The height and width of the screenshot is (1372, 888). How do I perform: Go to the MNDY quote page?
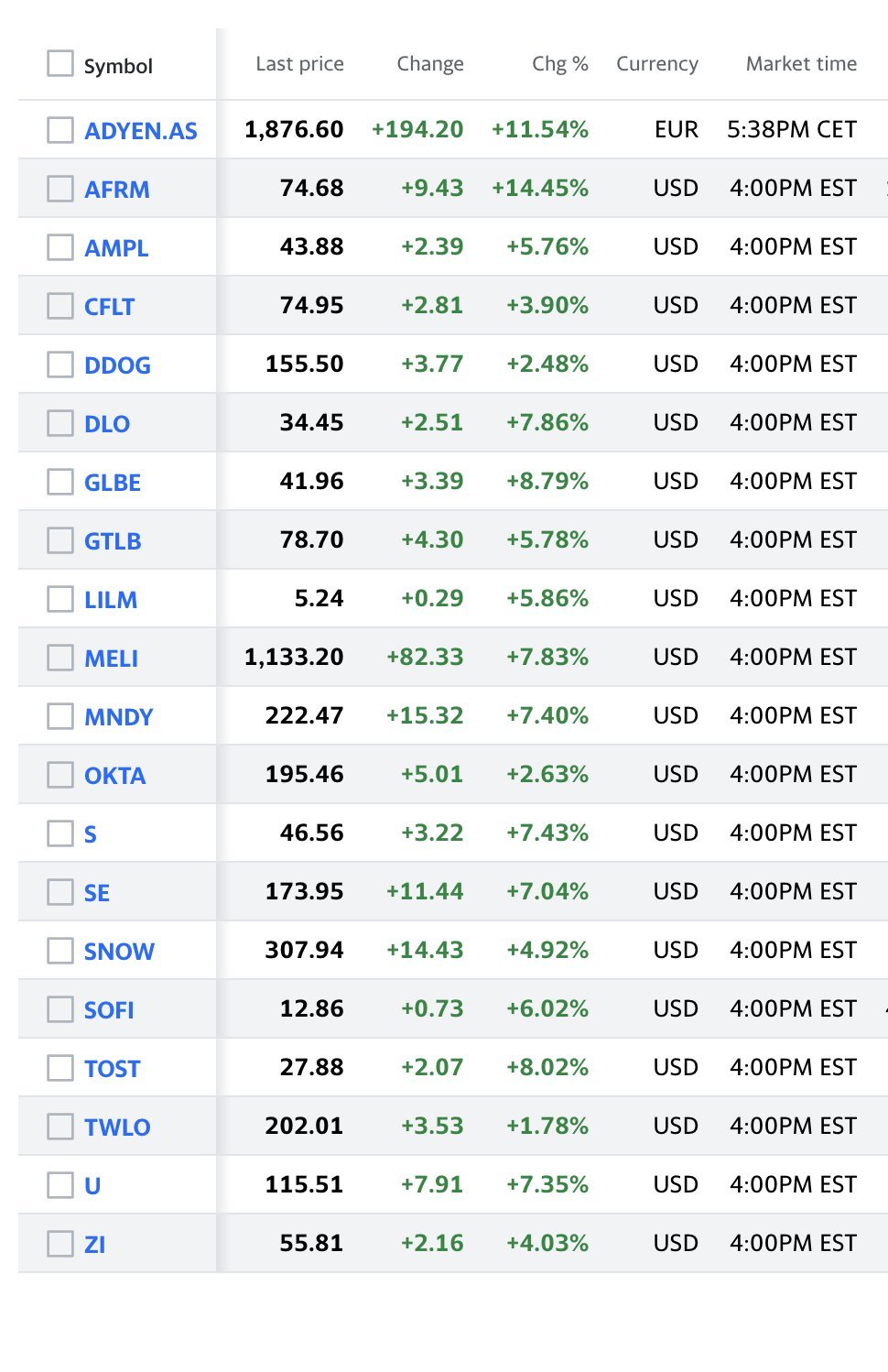coord(118,717)
